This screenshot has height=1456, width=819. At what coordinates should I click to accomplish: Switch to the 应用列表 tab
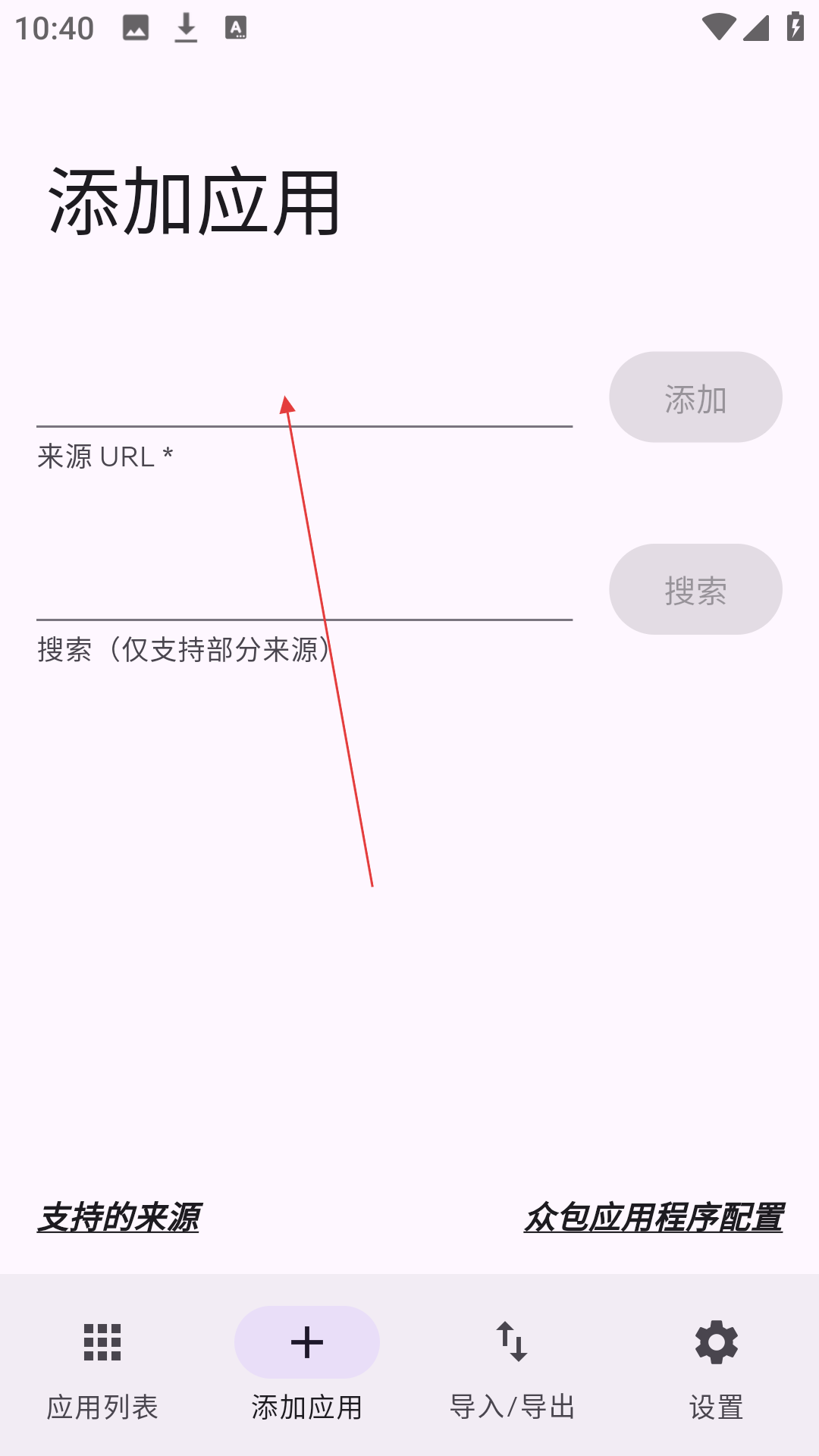click(x=102, y=1365)
